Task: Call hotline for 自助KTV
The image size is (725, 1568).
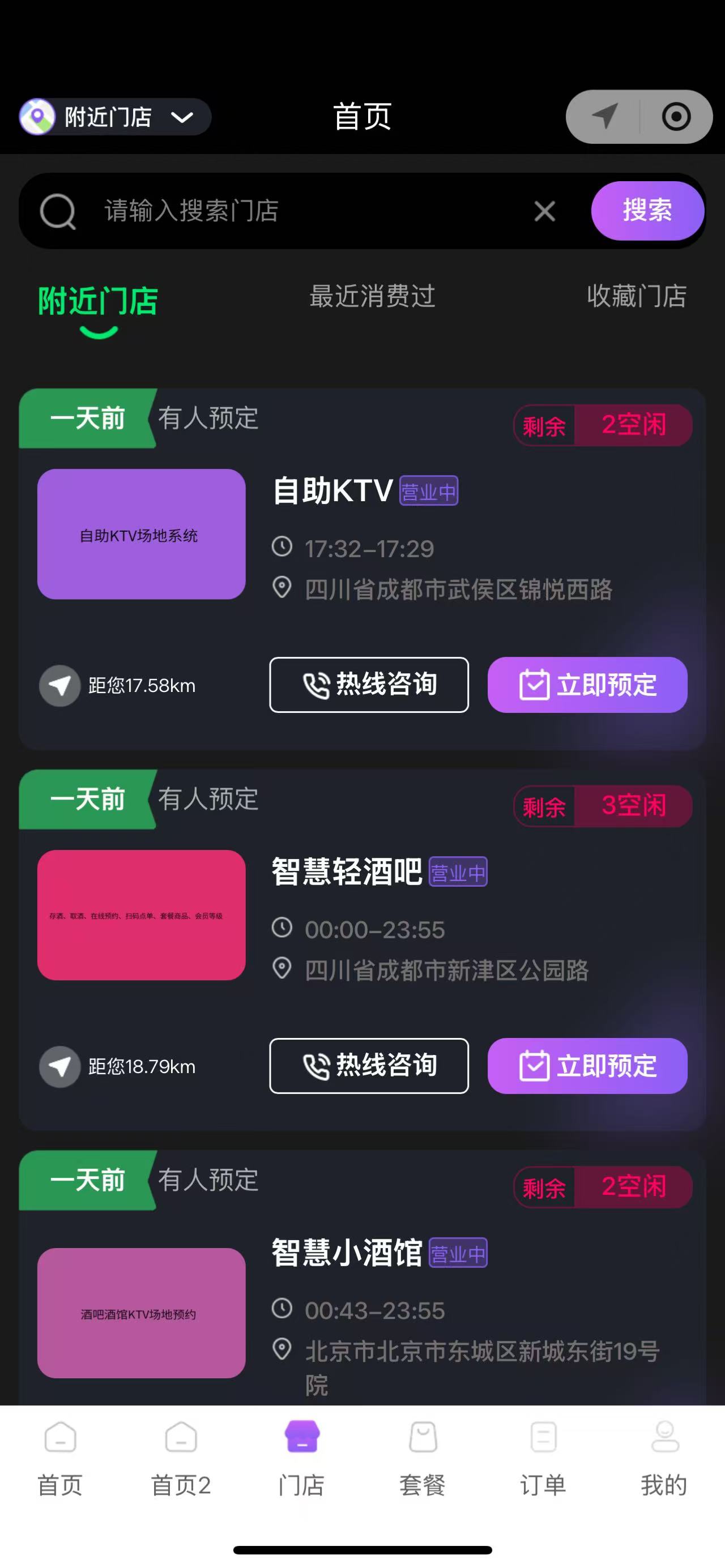Action: 369,685
